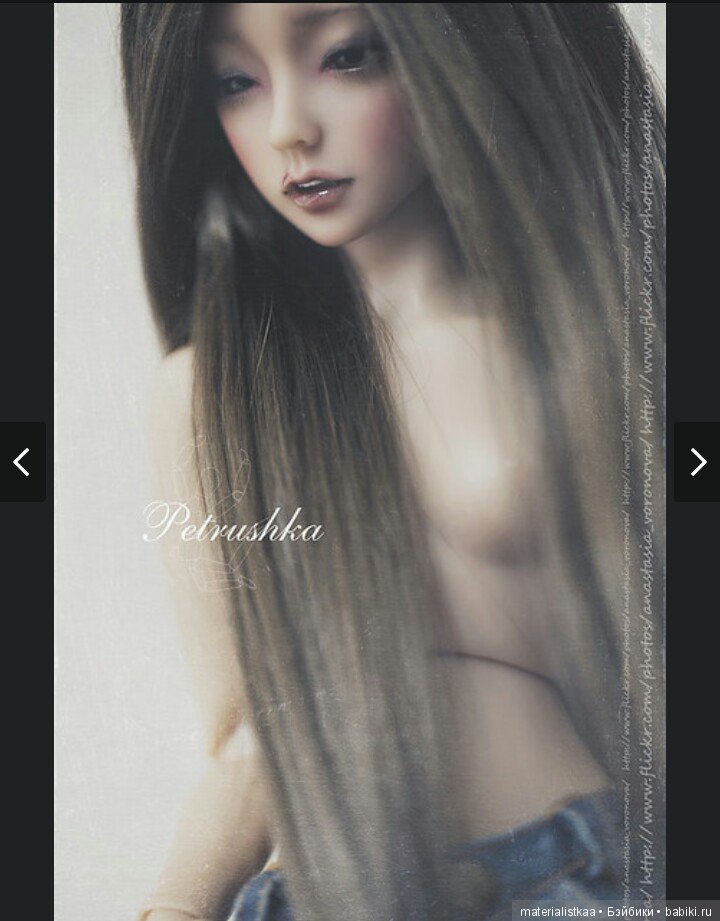Go to the previous photo
The image size is (720, 921).
tap(22, 462)
